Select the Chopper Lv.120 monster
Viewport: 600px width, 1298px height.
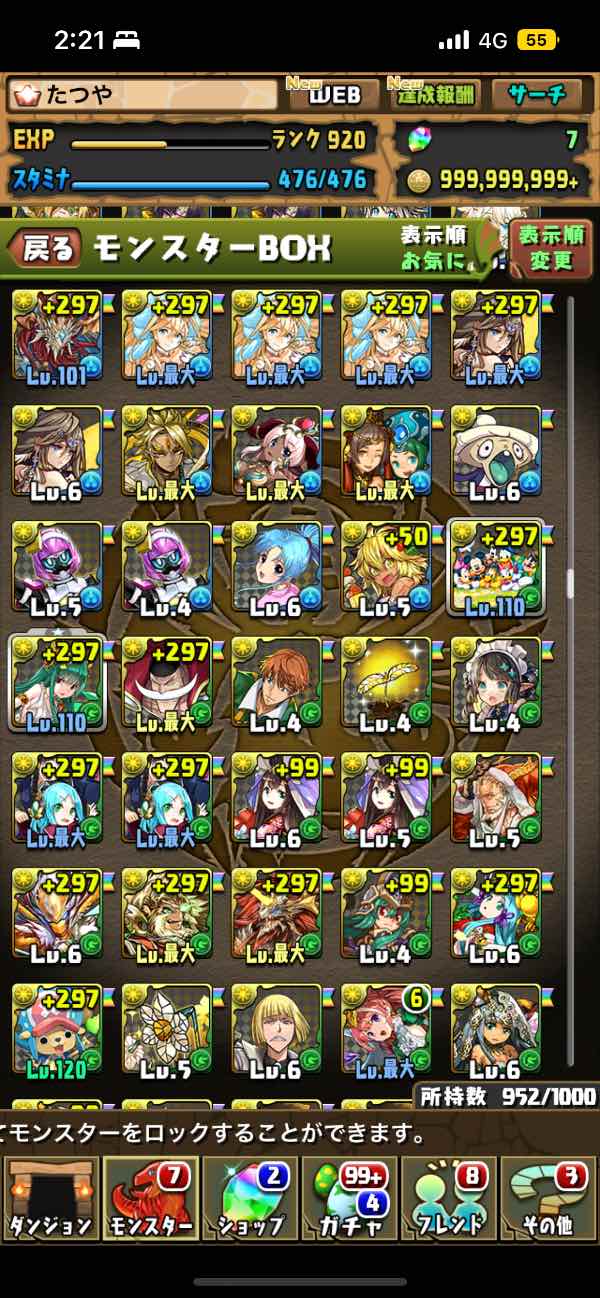[57, 1028]
